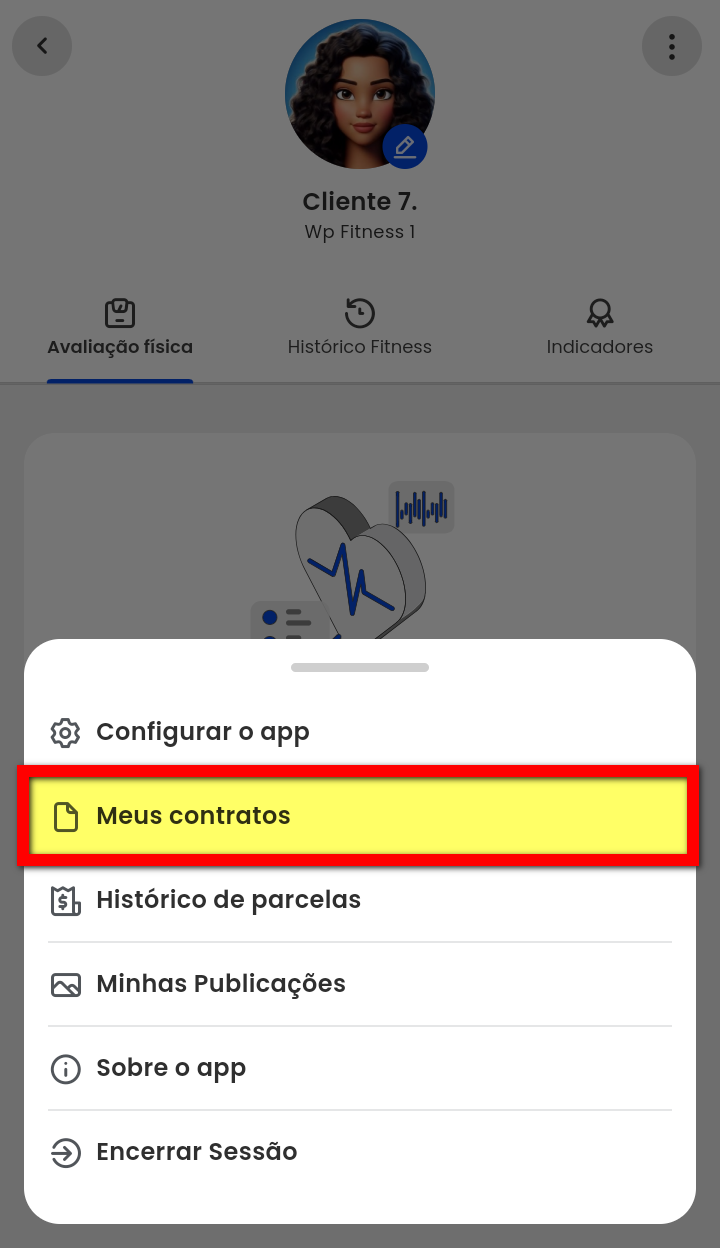Select Encerrar Sessão to log out
Image resolution: width=720 pixels, height=1248 pixels.
pos(196,1152)
